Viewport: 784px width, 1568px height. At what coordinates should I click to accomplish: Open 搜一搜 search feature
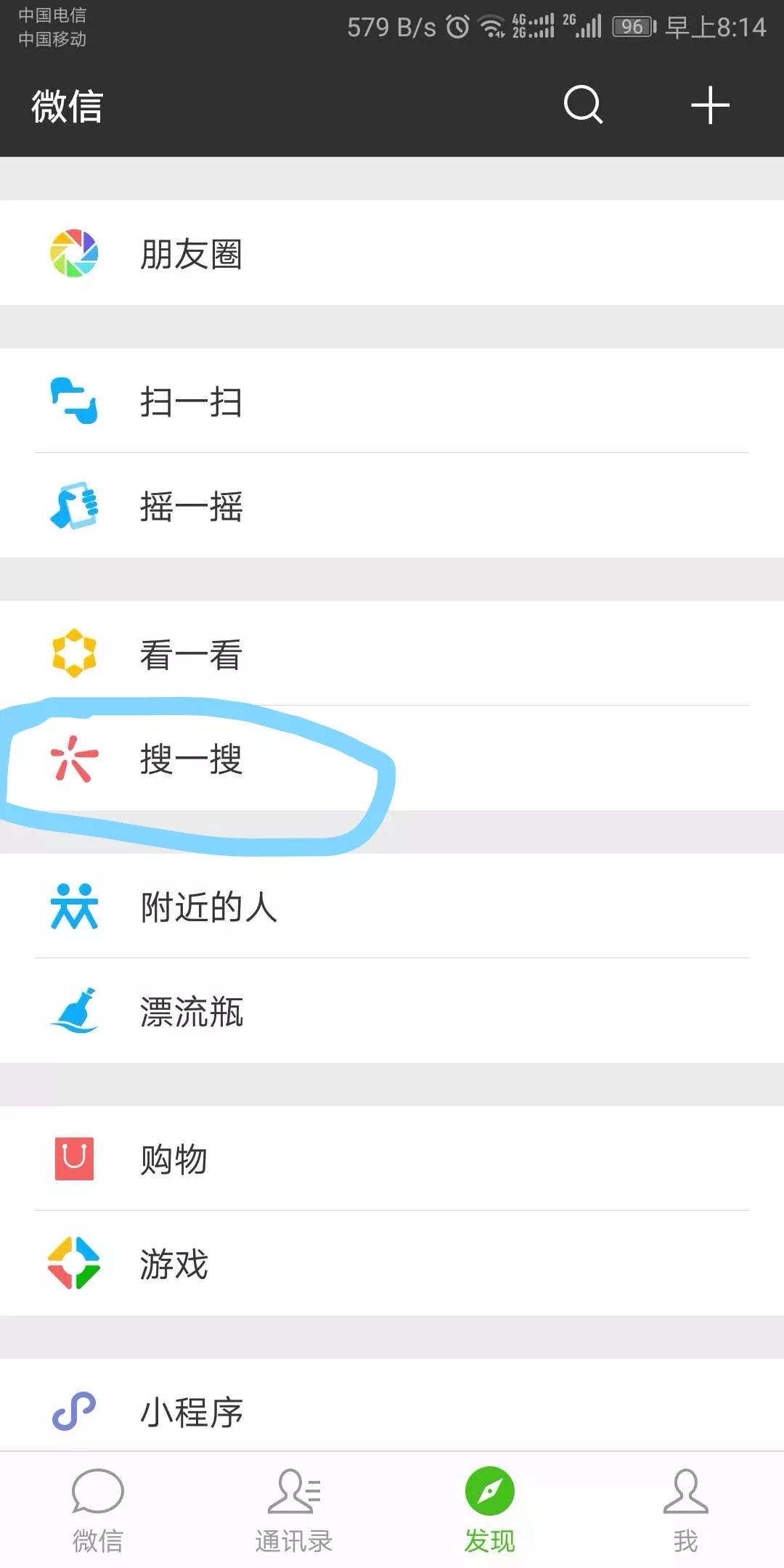point(392,759)
